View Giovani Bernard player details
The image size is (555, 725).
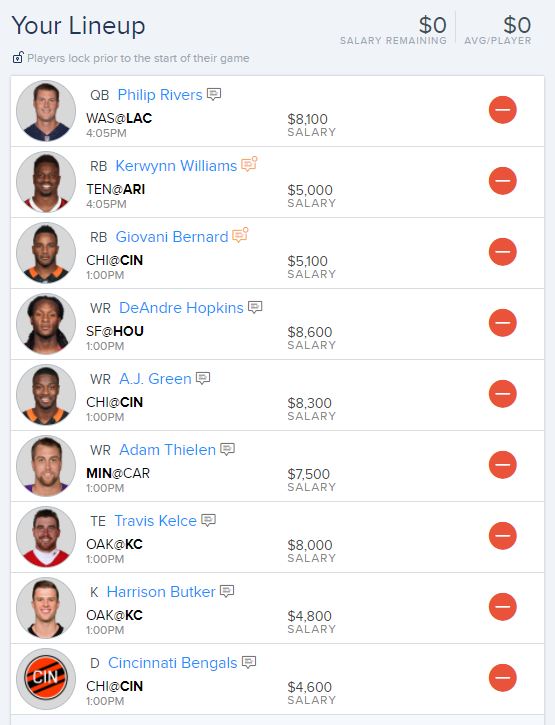coord(172,237)
